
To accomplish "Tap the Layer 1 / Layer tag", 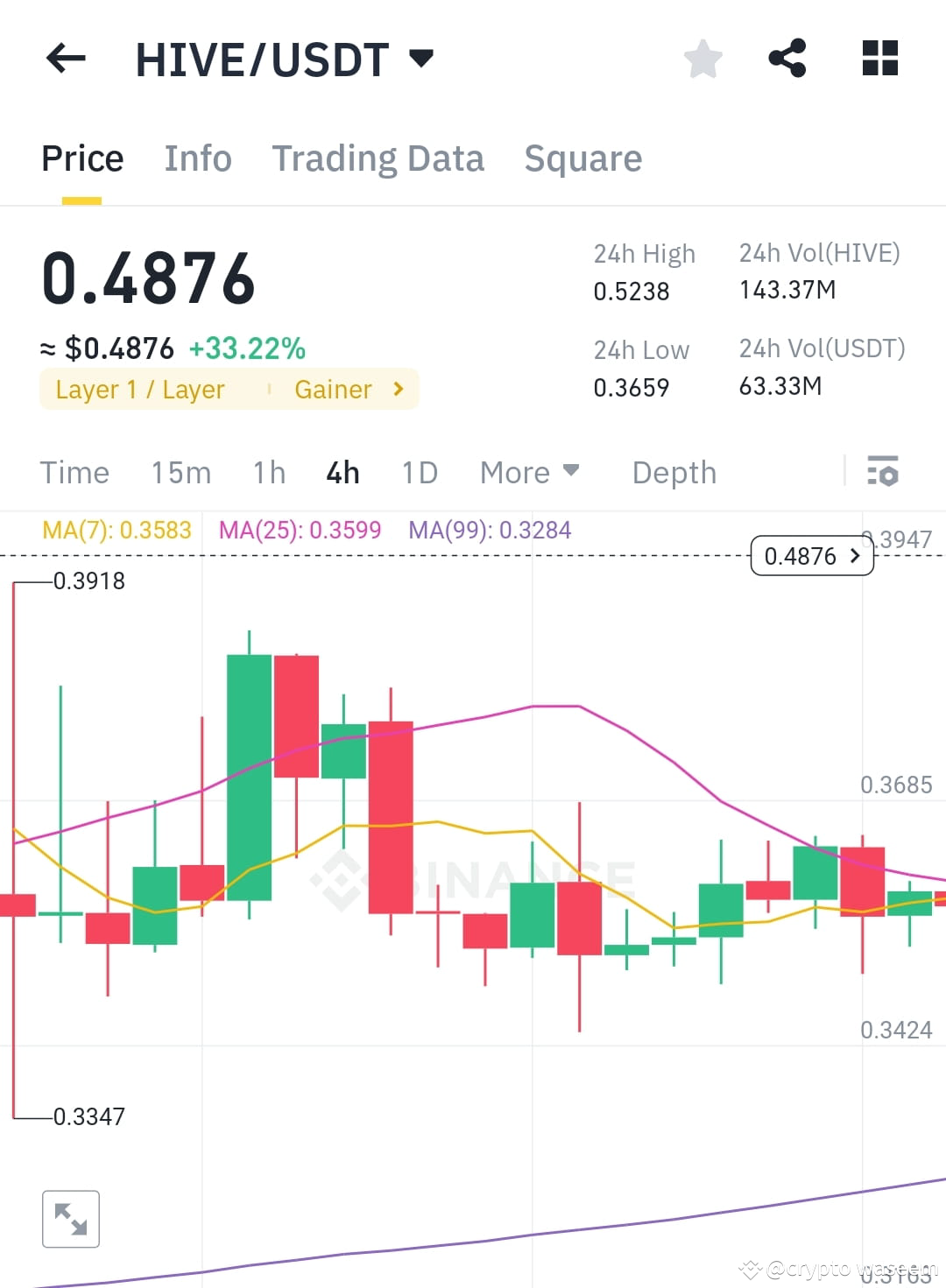I will 139,389.
